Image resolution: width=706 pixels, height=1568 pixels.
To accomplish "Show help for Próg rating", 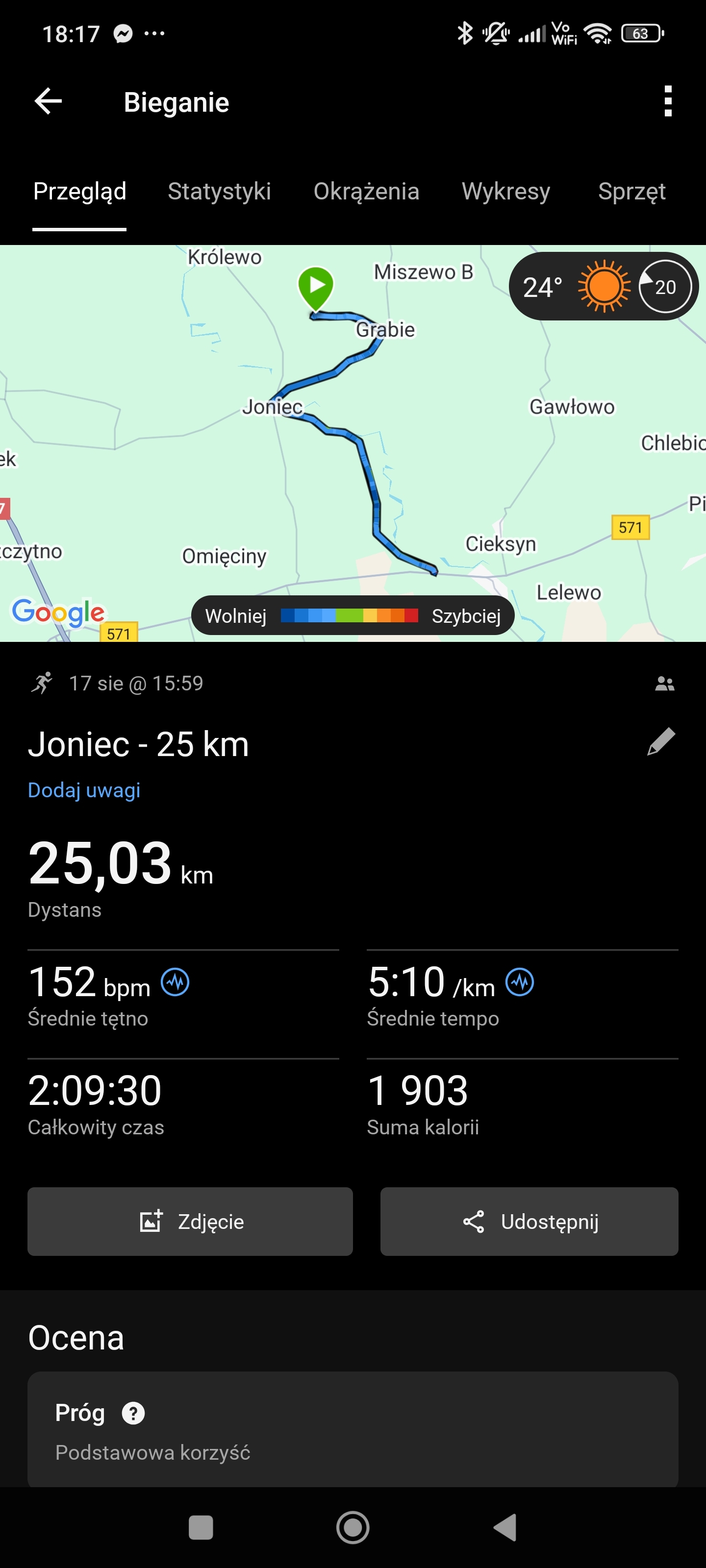I will tap(133, 1413).
